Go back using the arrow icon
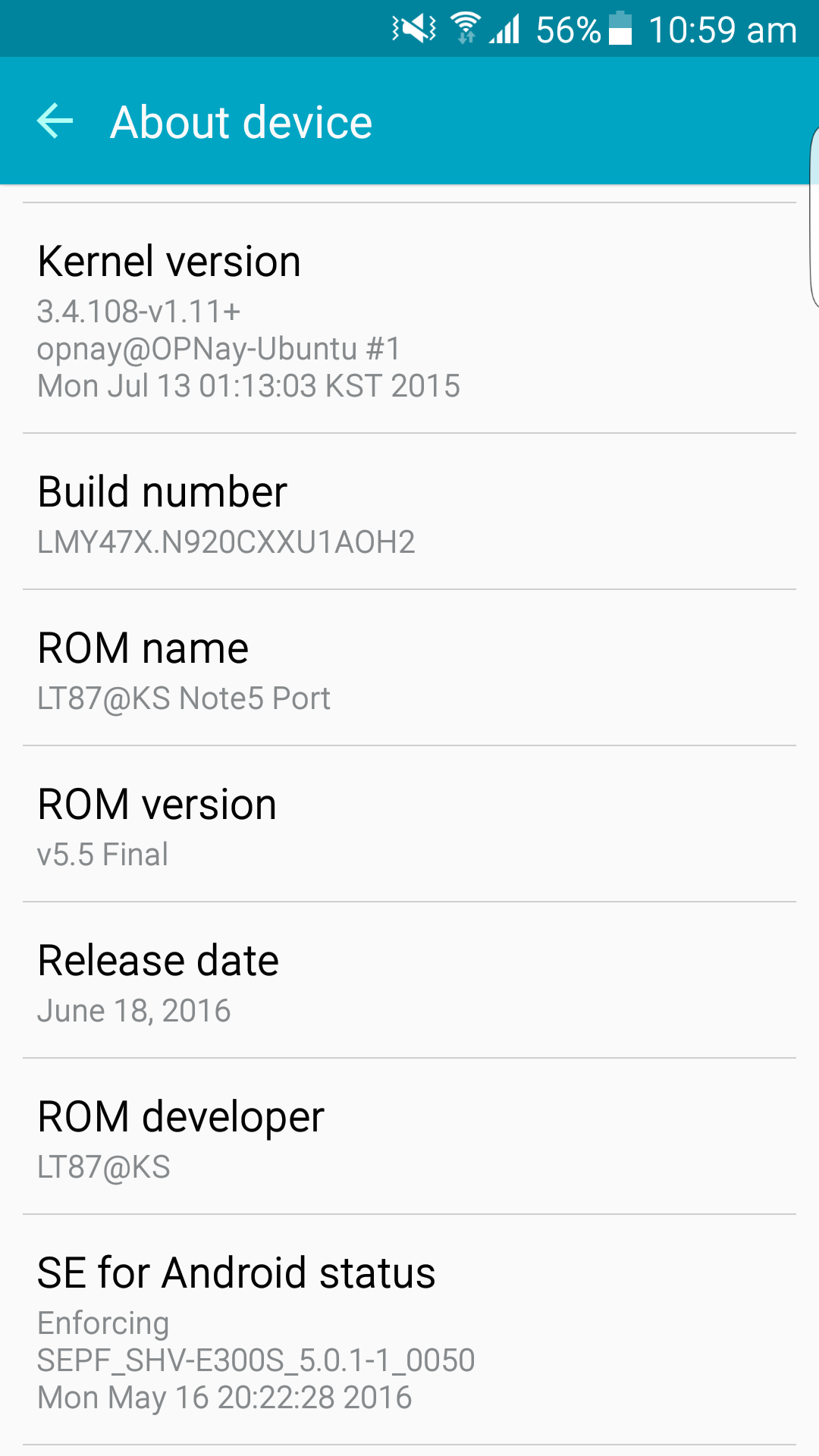Image resolution: width=819 pixels, height=1456 pixels. click(x=55, y=121)
